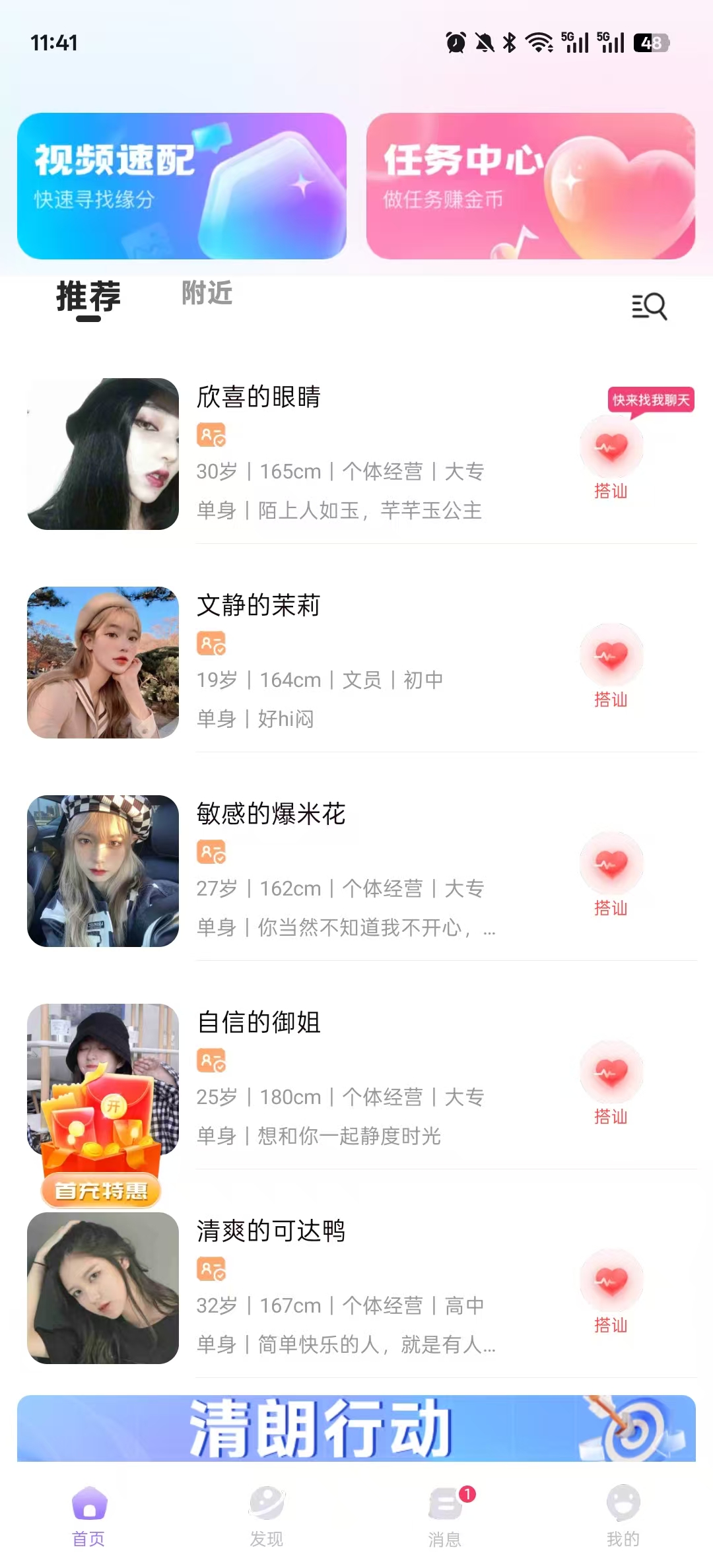Open the 清朗行动 banner
Viewport: 713px width, 1568px height.
(356, 1428)
